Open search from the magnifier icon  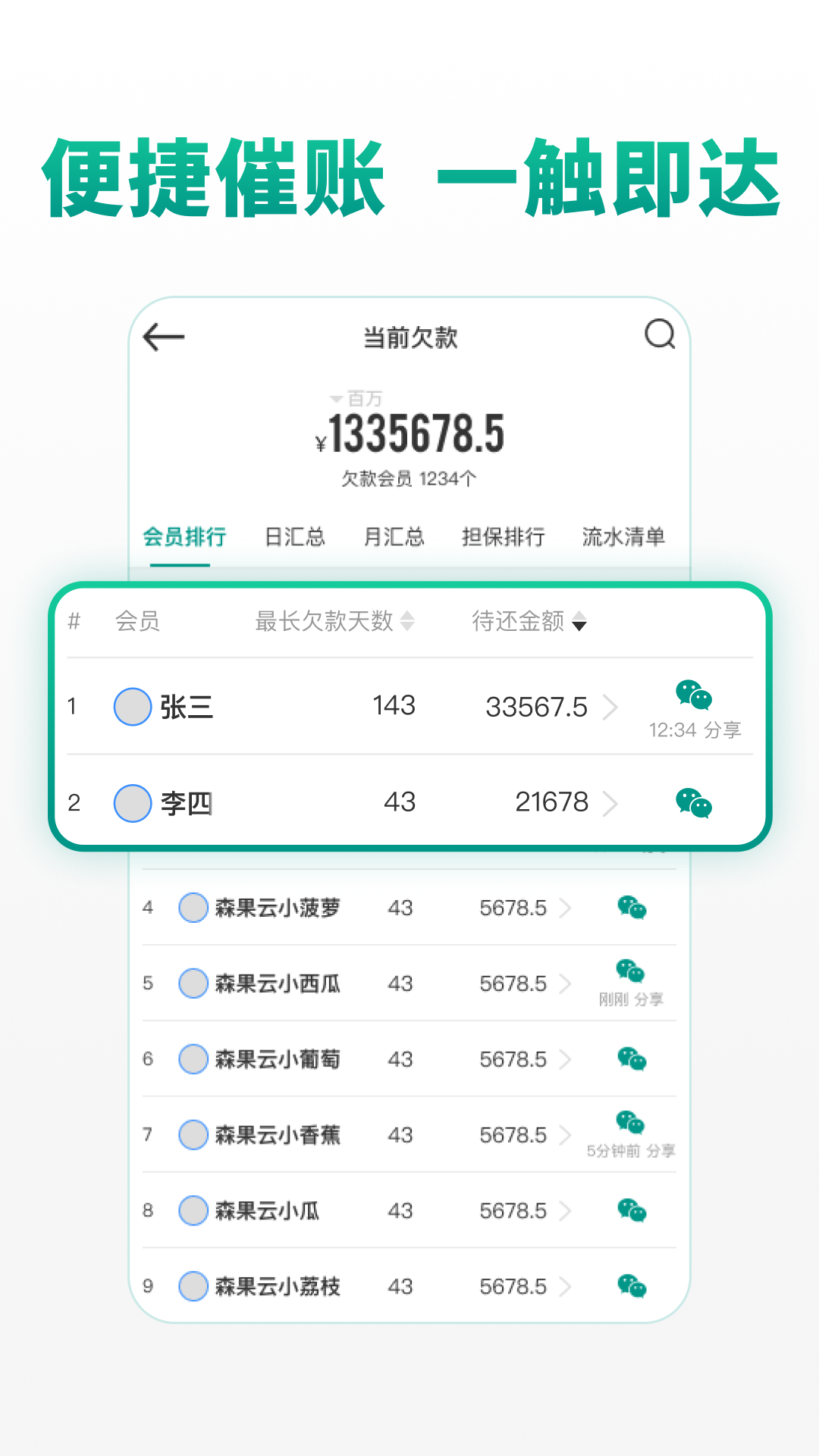click(659, 334)
